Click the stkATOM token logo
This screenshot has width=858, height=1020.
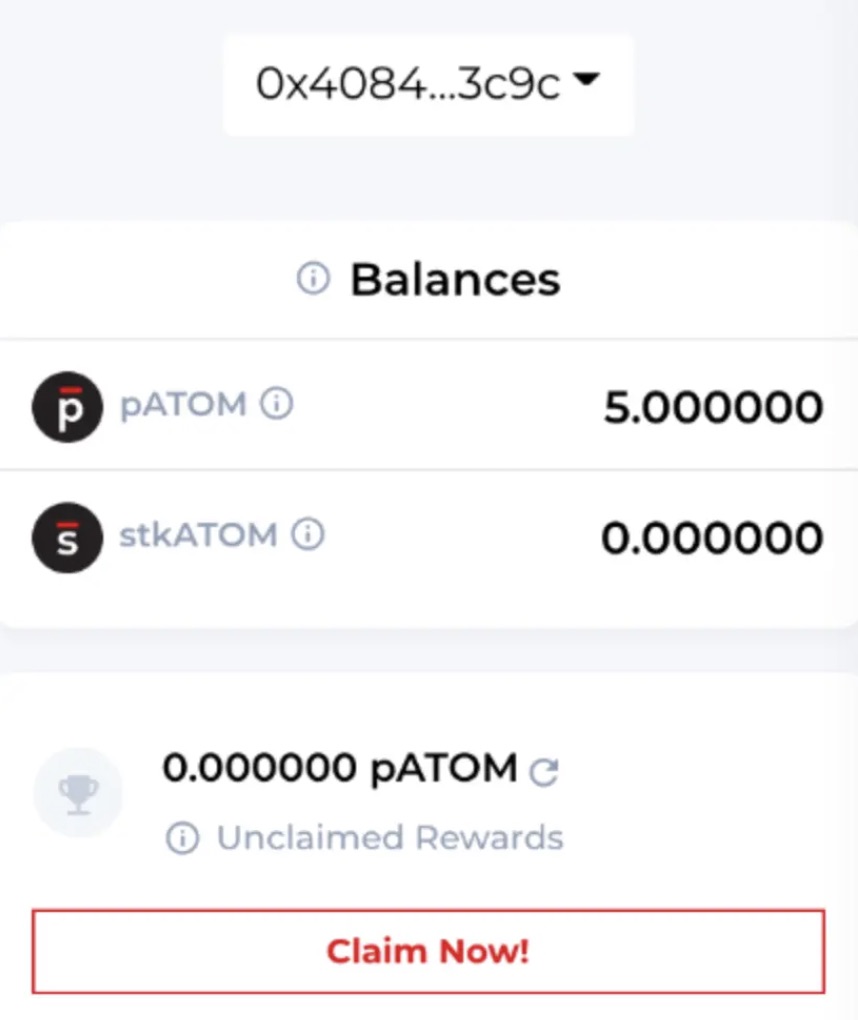tap(67, 537)
